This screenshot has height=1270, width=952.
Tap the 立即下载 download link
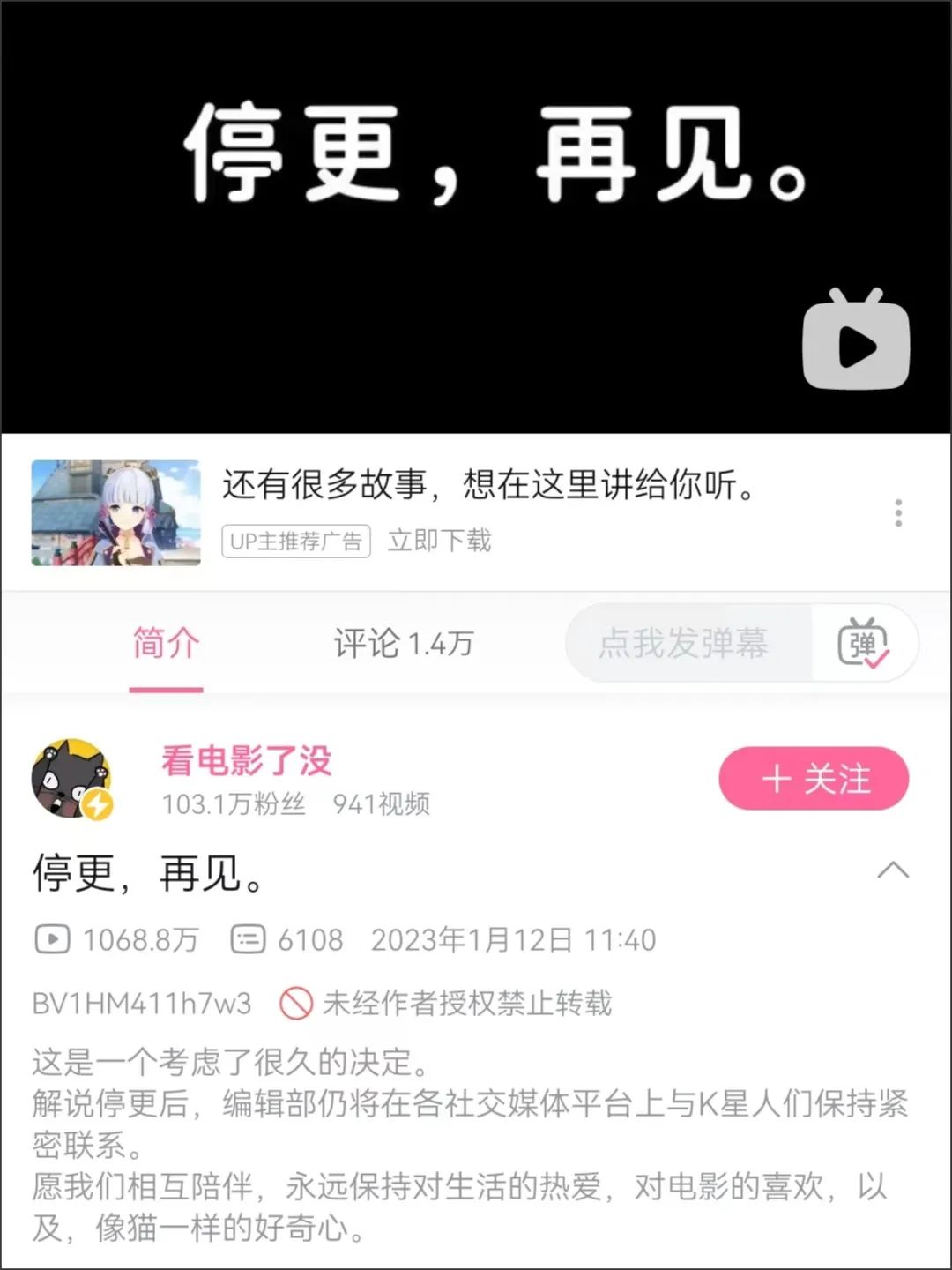coord(439,540)
